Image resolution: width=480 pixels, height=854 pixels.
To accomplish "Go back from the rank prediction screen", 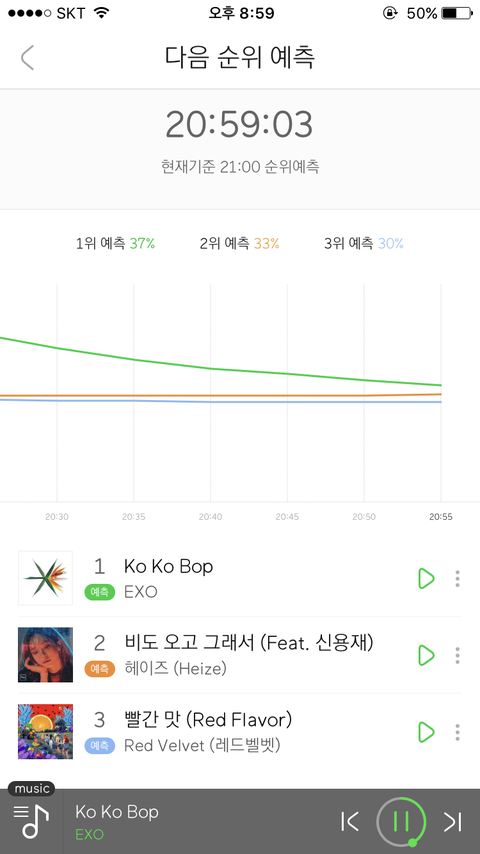I will 27,58.
